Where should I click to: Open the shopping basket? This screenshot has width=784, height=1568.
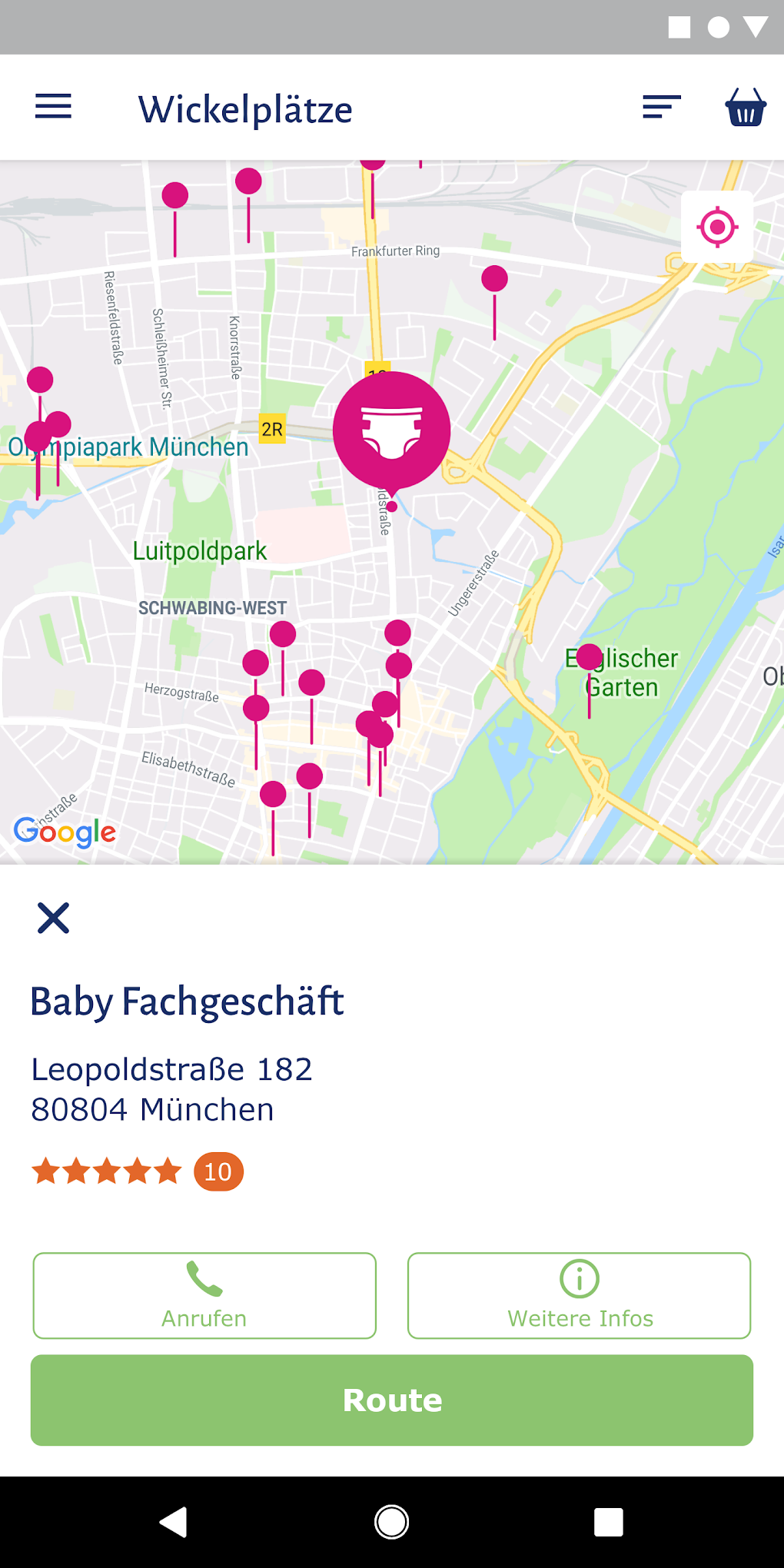pos(746,107)
